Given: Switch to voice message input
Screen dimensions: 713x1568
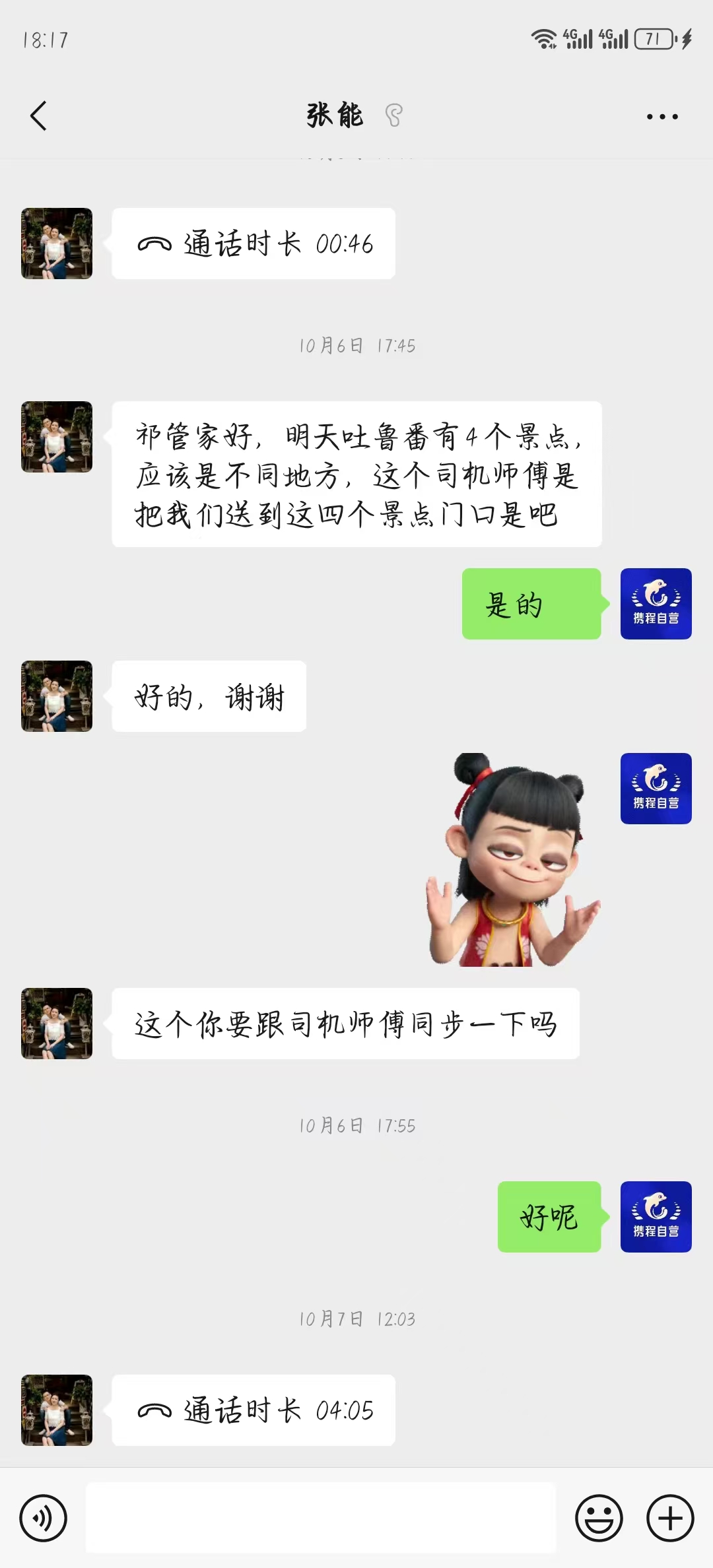Looking at the screenshot, I should click(x=44, y=1519).
